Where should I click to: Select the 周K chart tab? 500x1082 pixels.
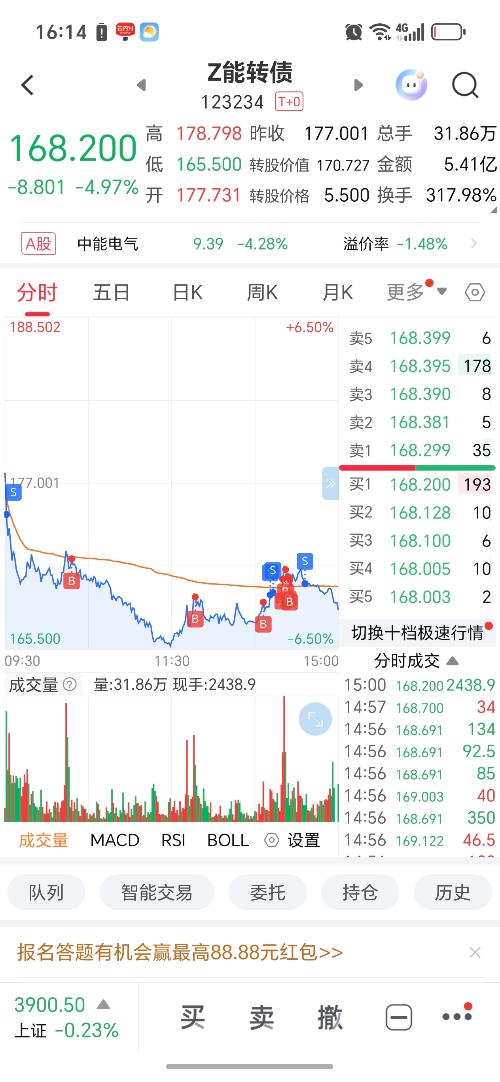tap(262, 293)
